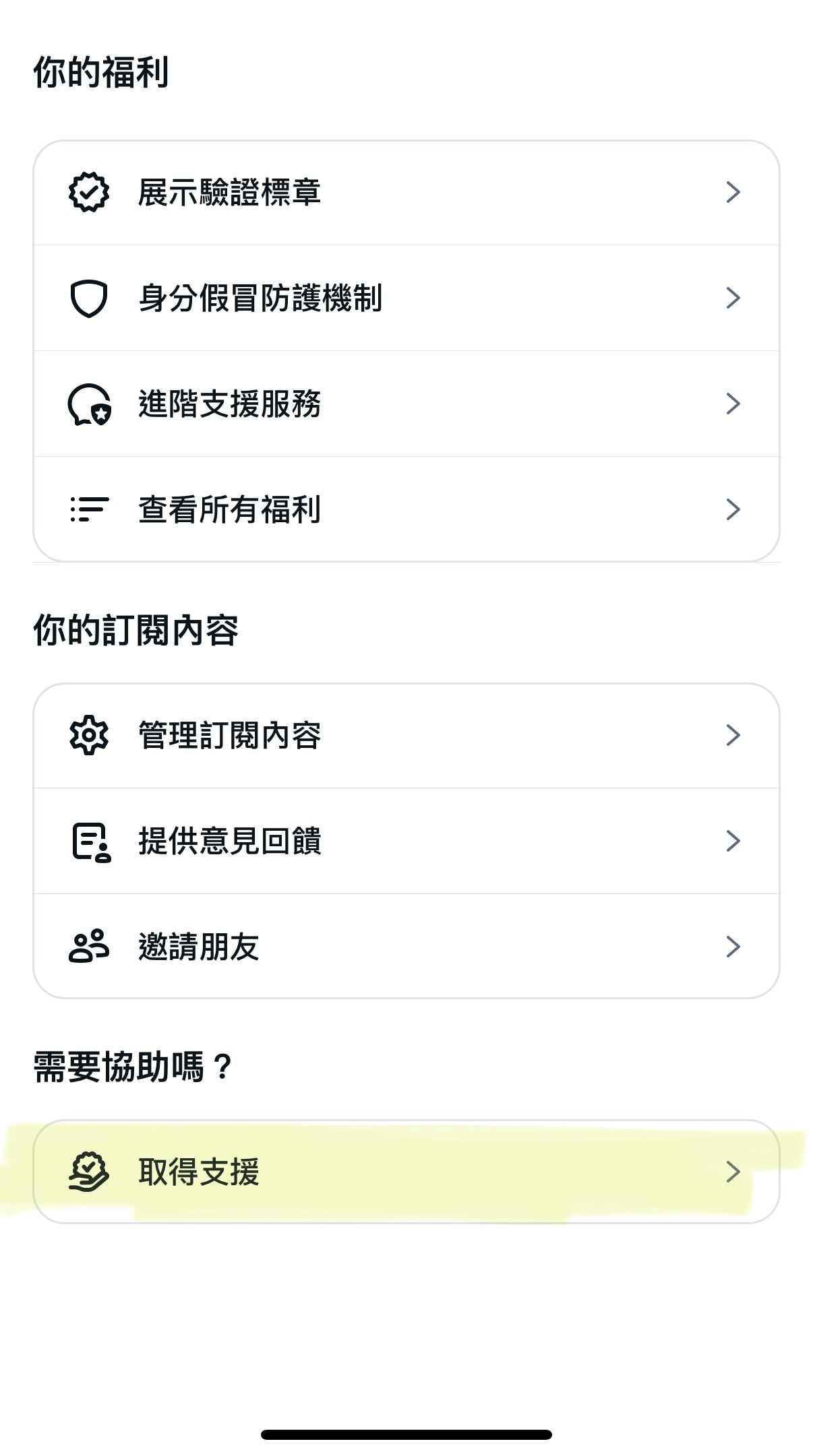This screenshot has width=813, height=1456.
Task: Tap the highlighted 取得支援 row
Action: (406, 1172)
